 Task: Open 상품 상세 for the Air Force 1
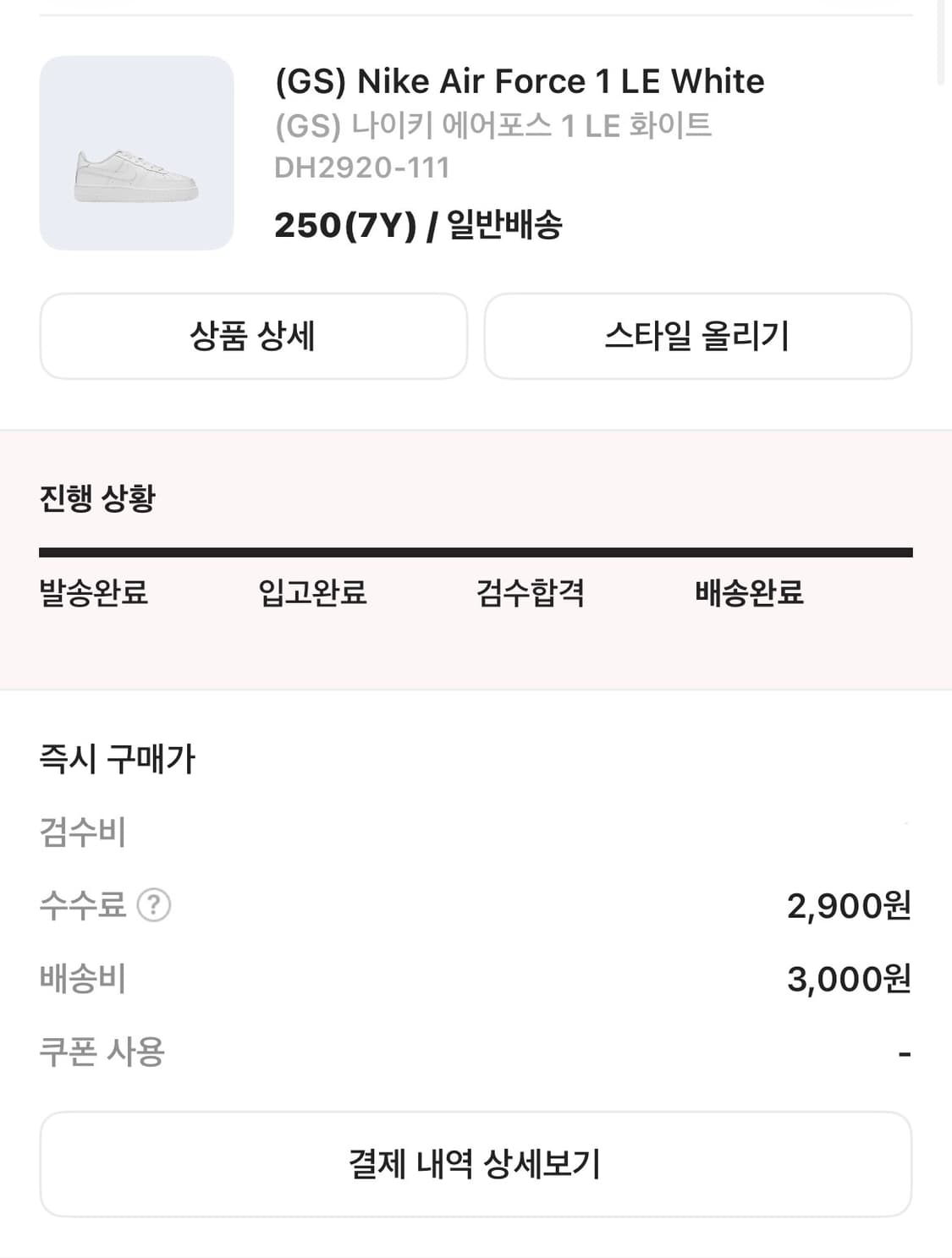point(252,336)
